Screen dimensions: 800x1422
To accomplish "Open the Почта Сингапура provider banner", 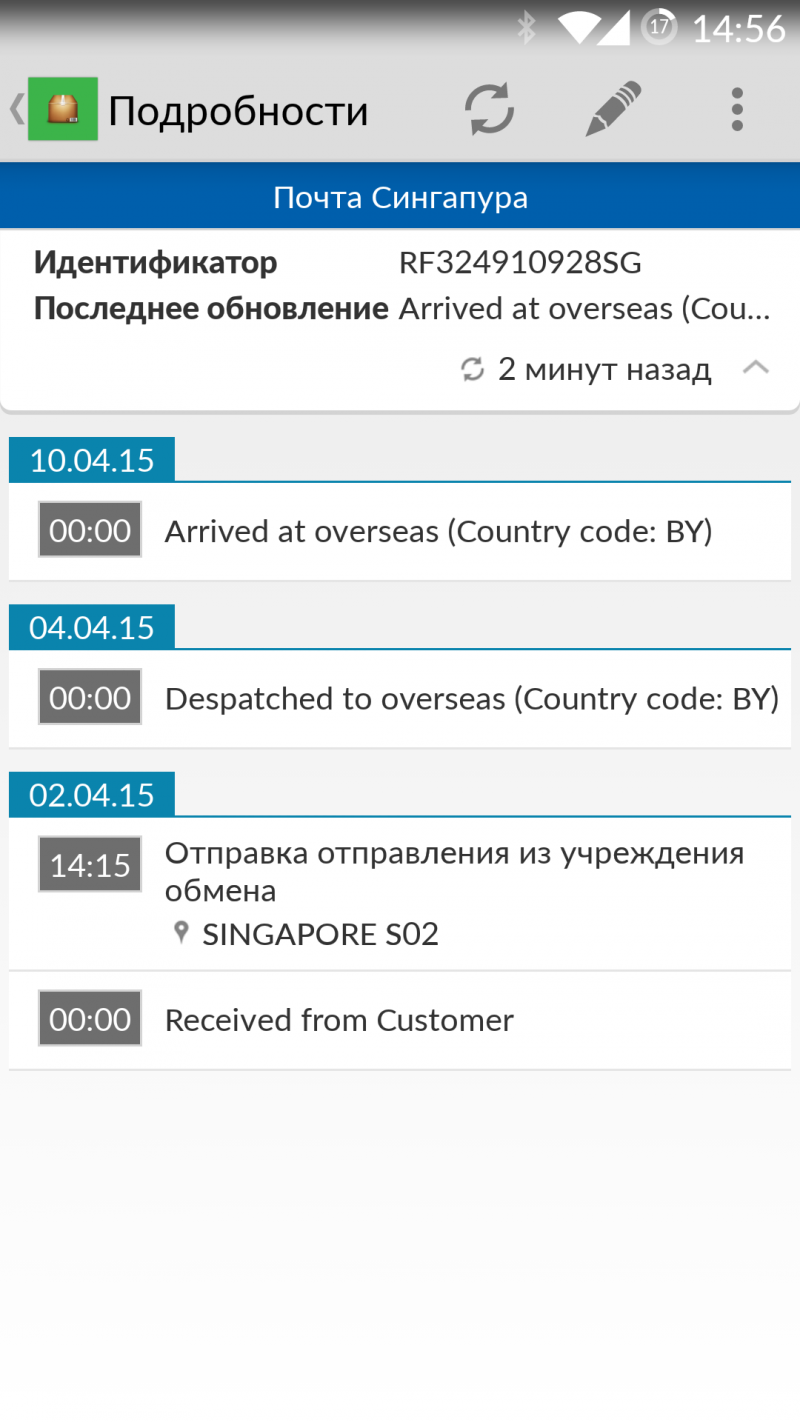I will coord(400,197).
